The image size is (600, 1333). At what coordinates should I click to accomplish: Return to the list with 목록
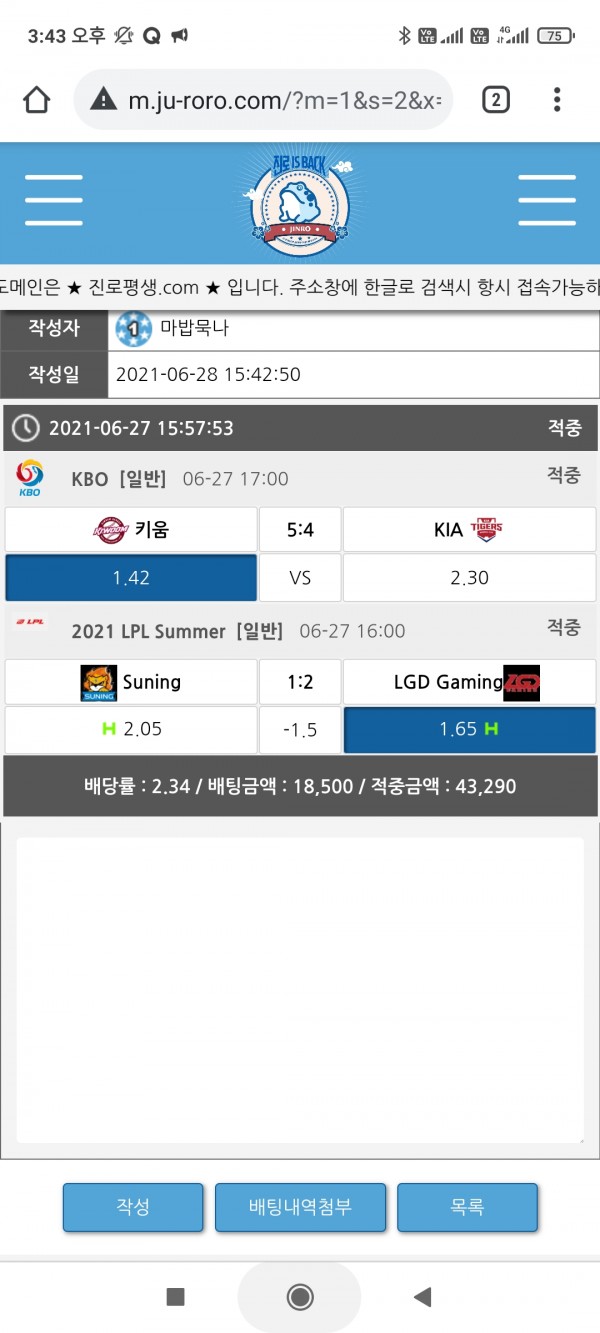pos(467,1207)
